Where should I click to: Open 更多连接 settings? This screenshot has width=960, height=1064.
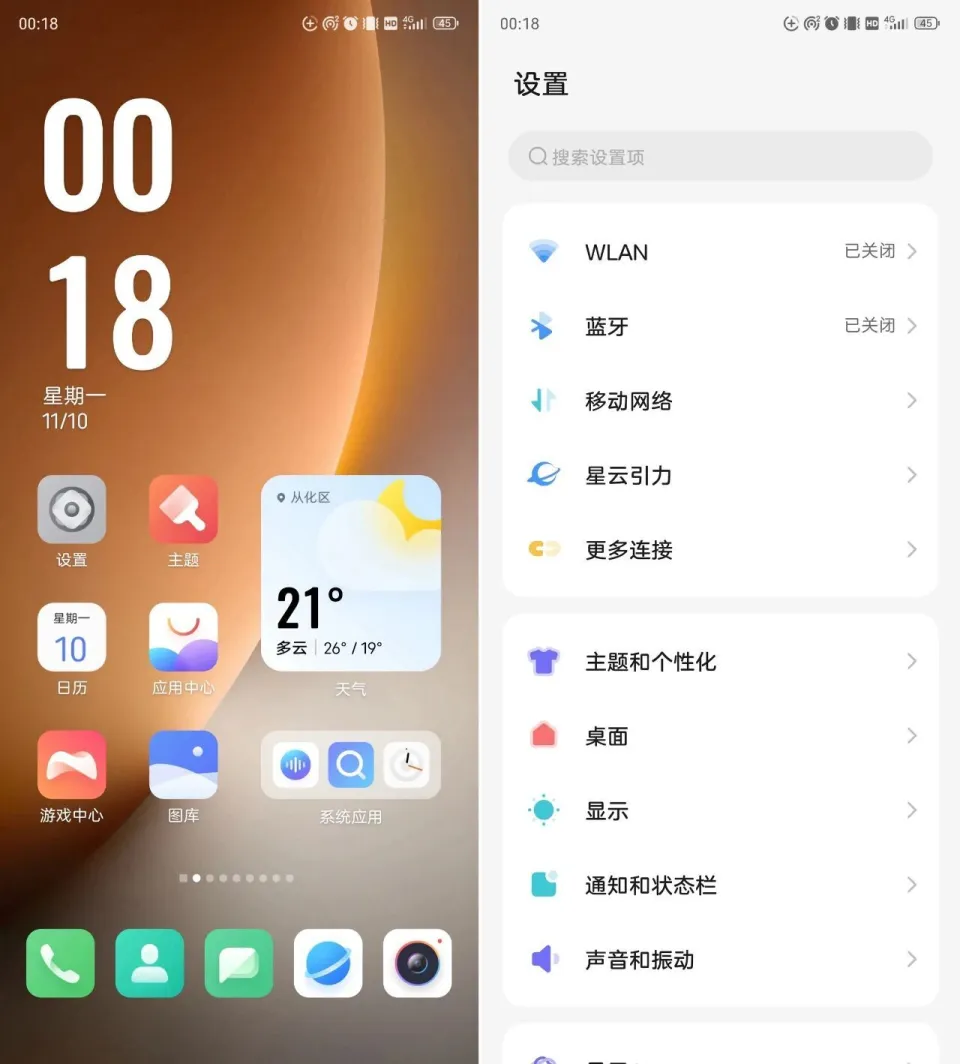[720, 550]
